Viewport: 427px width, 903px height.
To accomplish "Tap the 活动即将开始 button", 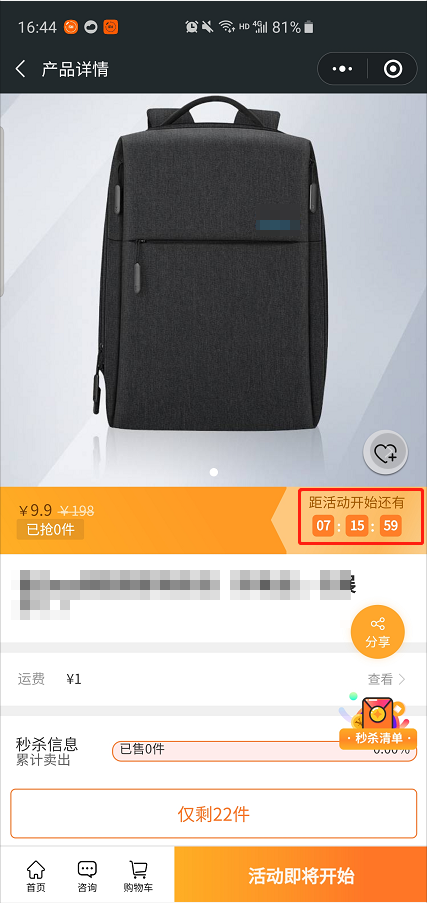I will point(300,875).
